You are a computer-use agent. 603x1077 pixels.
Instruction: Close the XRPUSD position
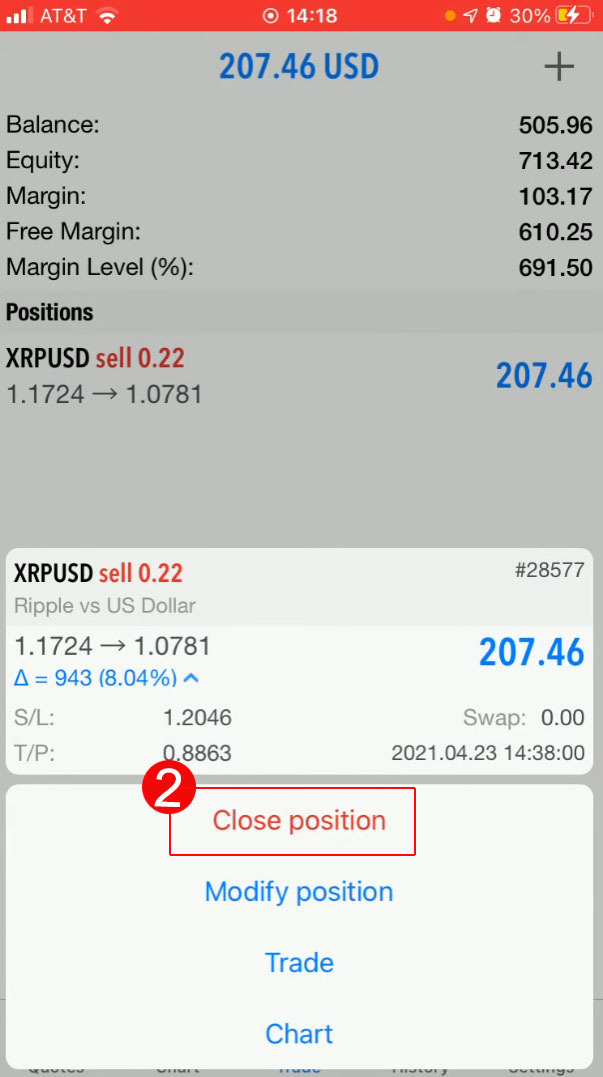(299, 821)
